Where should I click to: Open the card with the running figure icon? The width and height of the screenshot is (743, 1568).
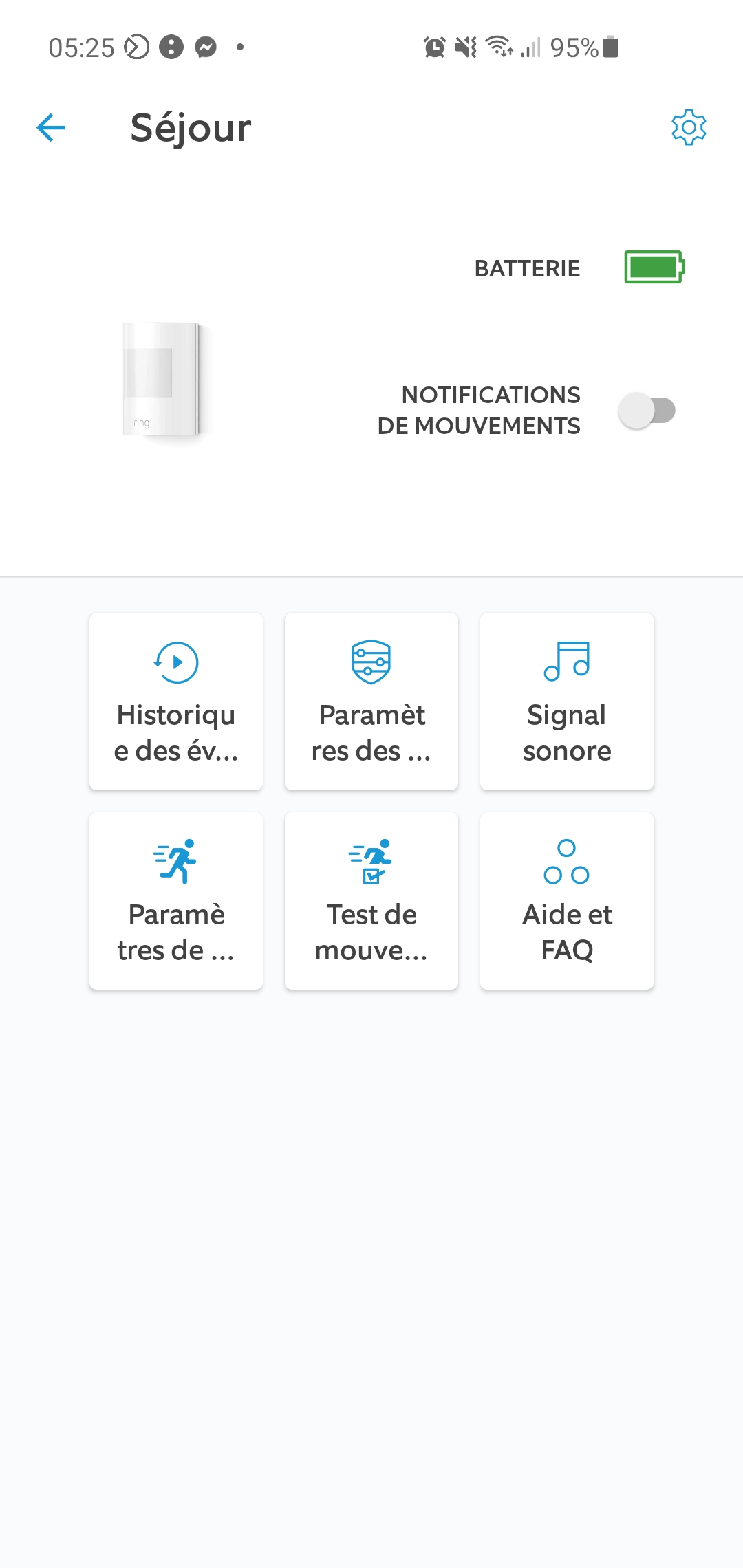[176, 901]
